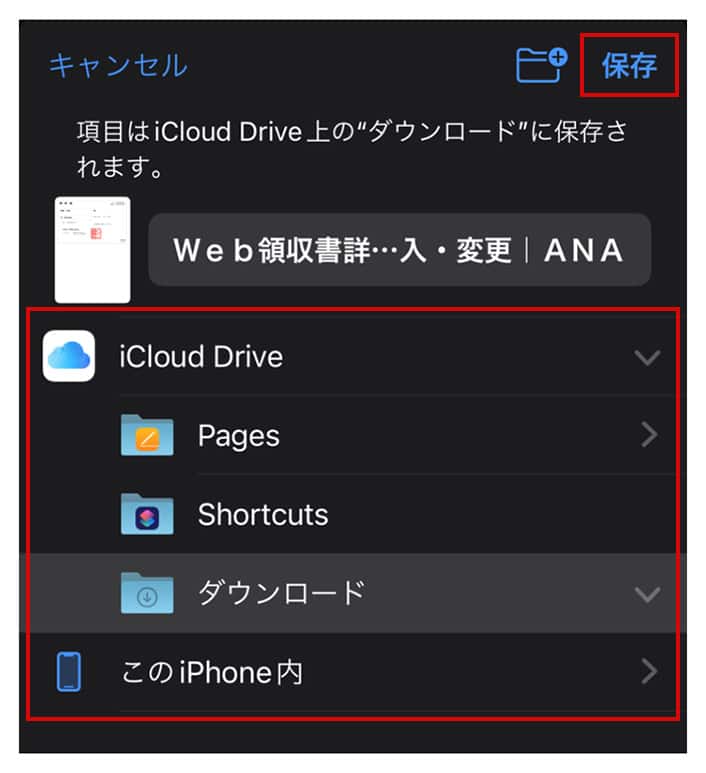Image resolution: width=706 pixels, height=773 pixels.
Task: Edit the file name field
Action: [399, 250]
